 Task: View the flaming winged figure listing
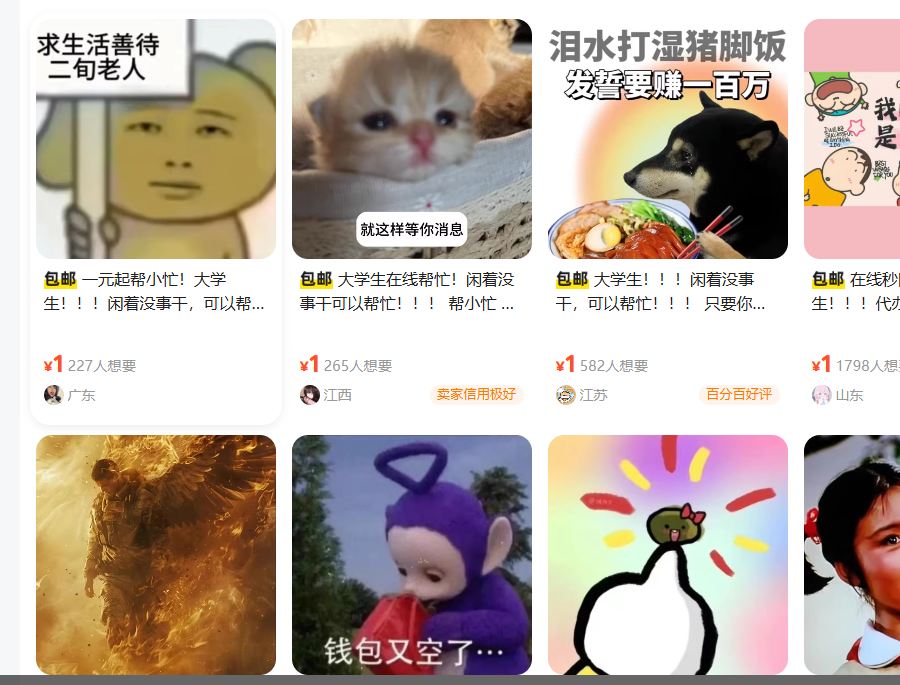pos(155,555)
